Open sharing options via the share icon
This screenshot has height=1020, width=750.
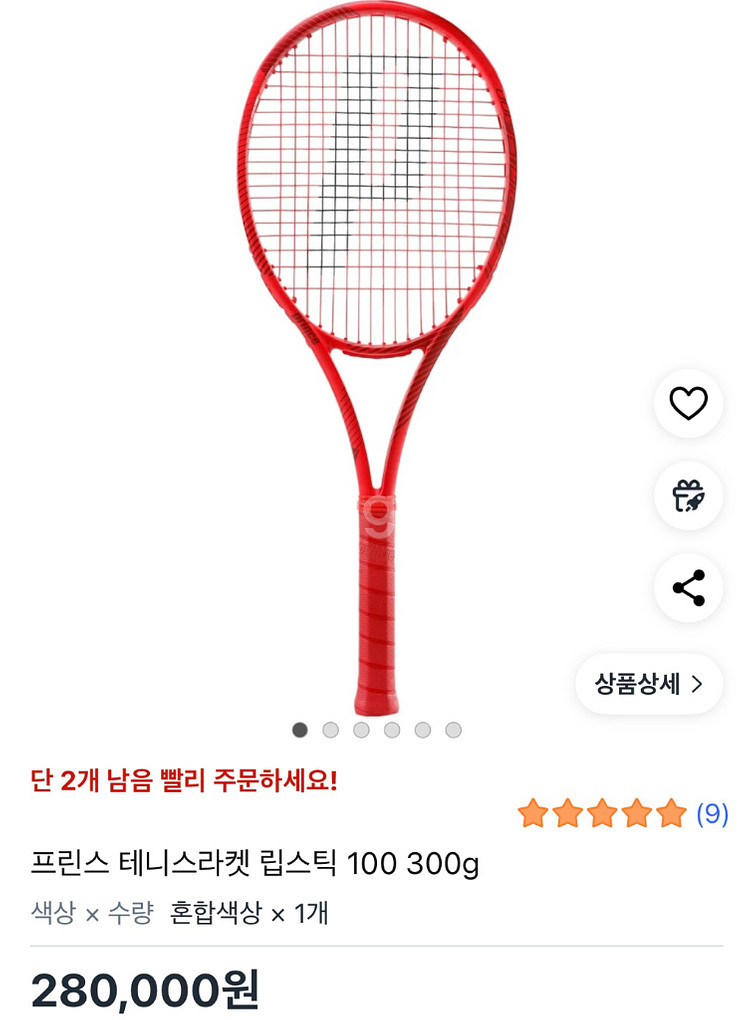coord(687,590)
